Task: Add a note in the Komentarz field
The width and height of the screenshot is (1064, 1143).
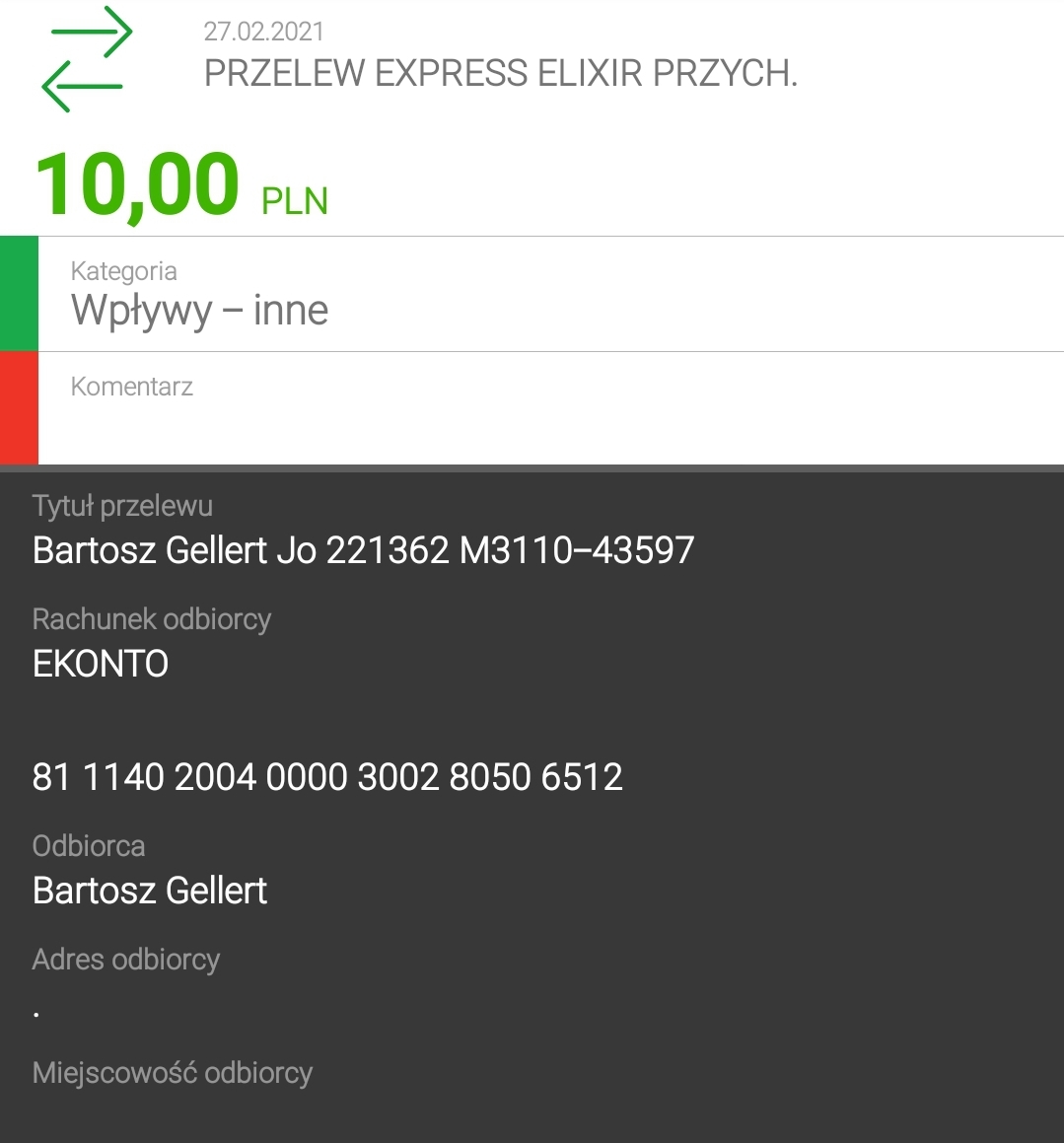Action: pos(551,408)
